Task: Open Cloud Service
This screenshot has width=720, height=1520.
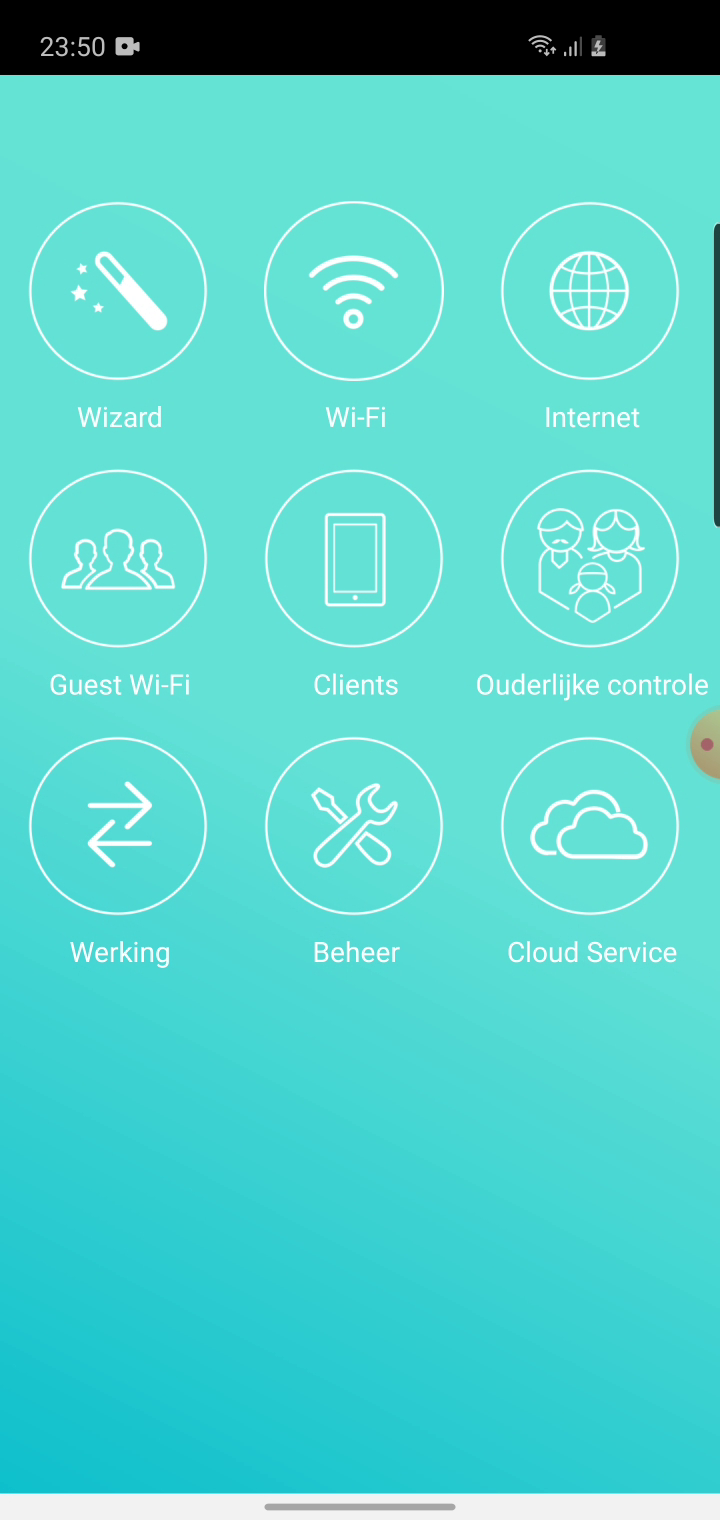Action: (x=590, y=825)
